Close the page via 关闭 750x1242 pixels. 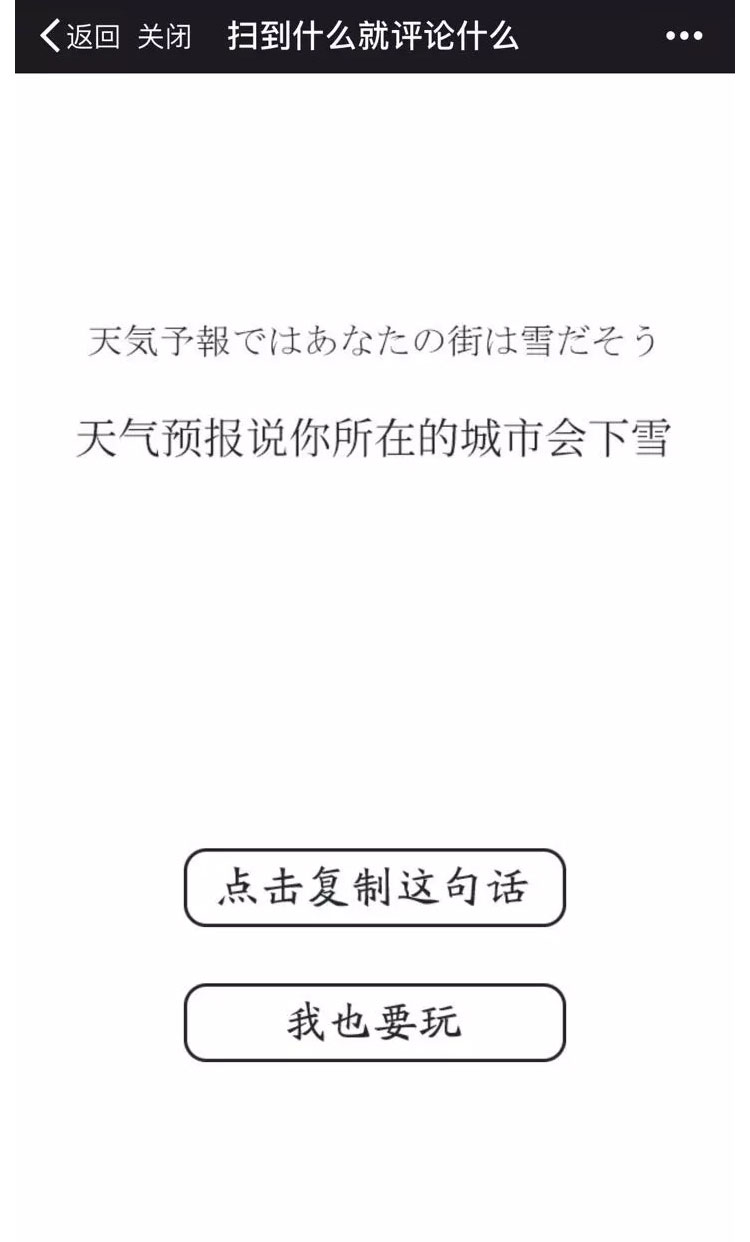pos(164,37)
